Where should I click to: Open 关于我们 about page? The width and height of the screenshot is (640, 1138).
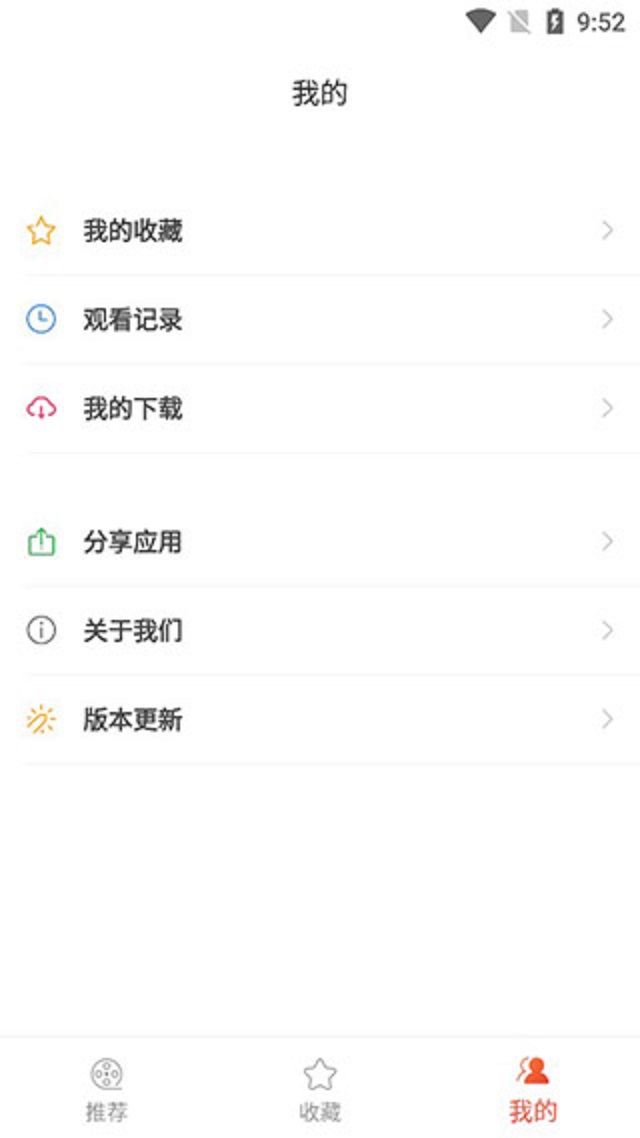tap(320, 631)
